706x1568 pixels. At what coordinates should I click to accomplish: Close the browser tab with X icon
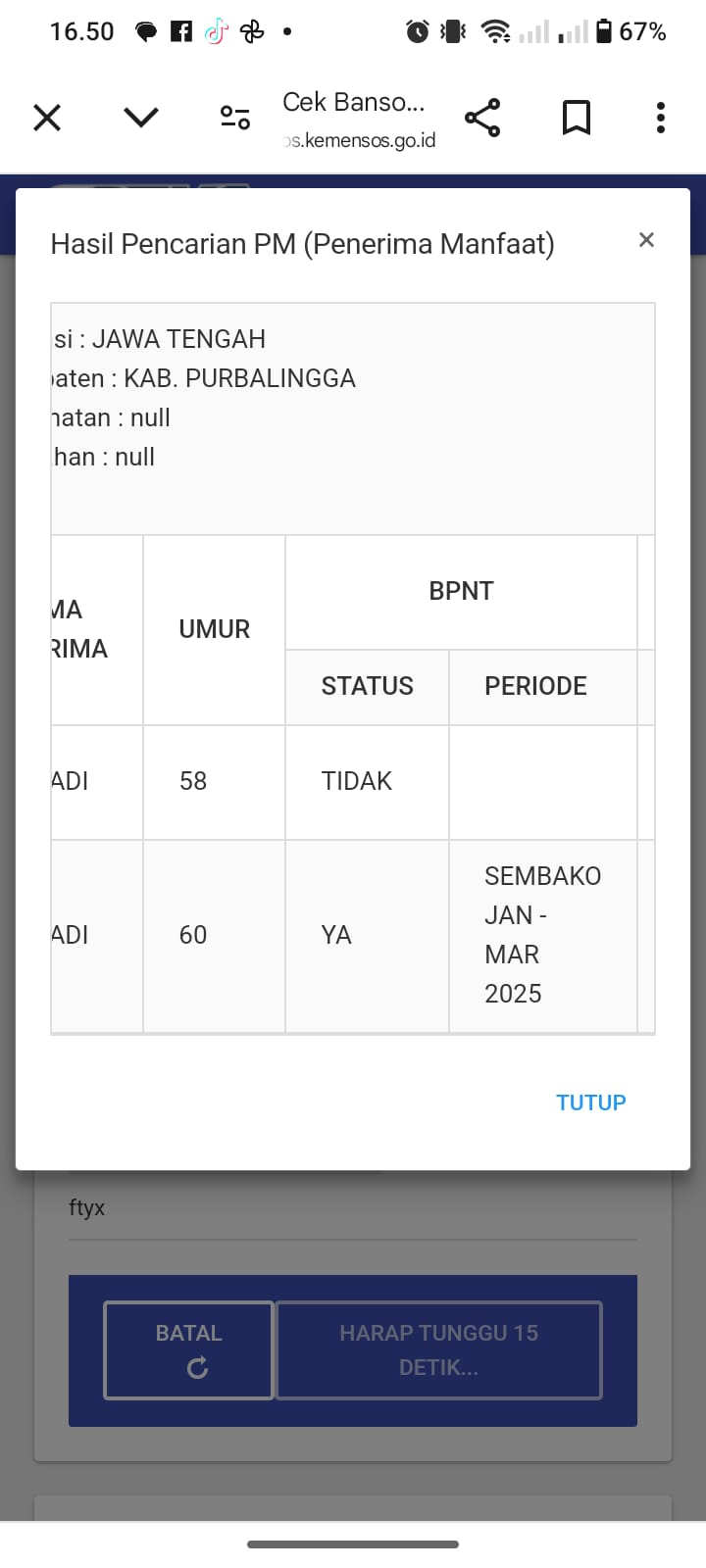tap(47, 118)
